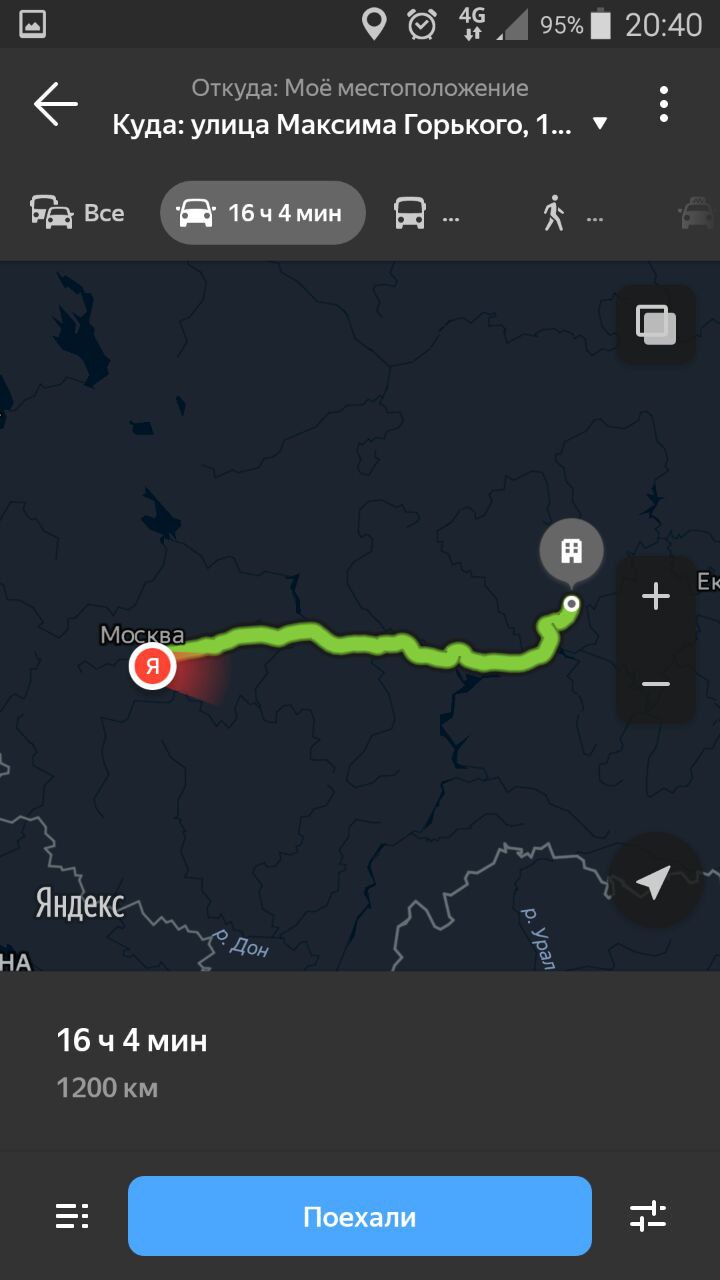Select the car route 16 ч 4 мин

[263, 213]
